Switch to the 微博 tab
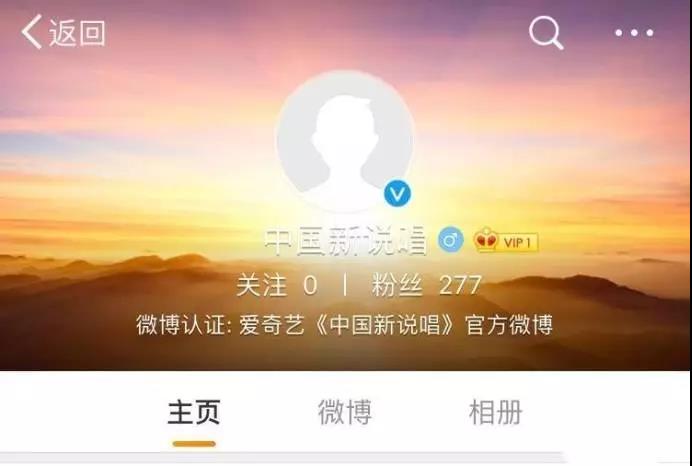 (345, 412)
